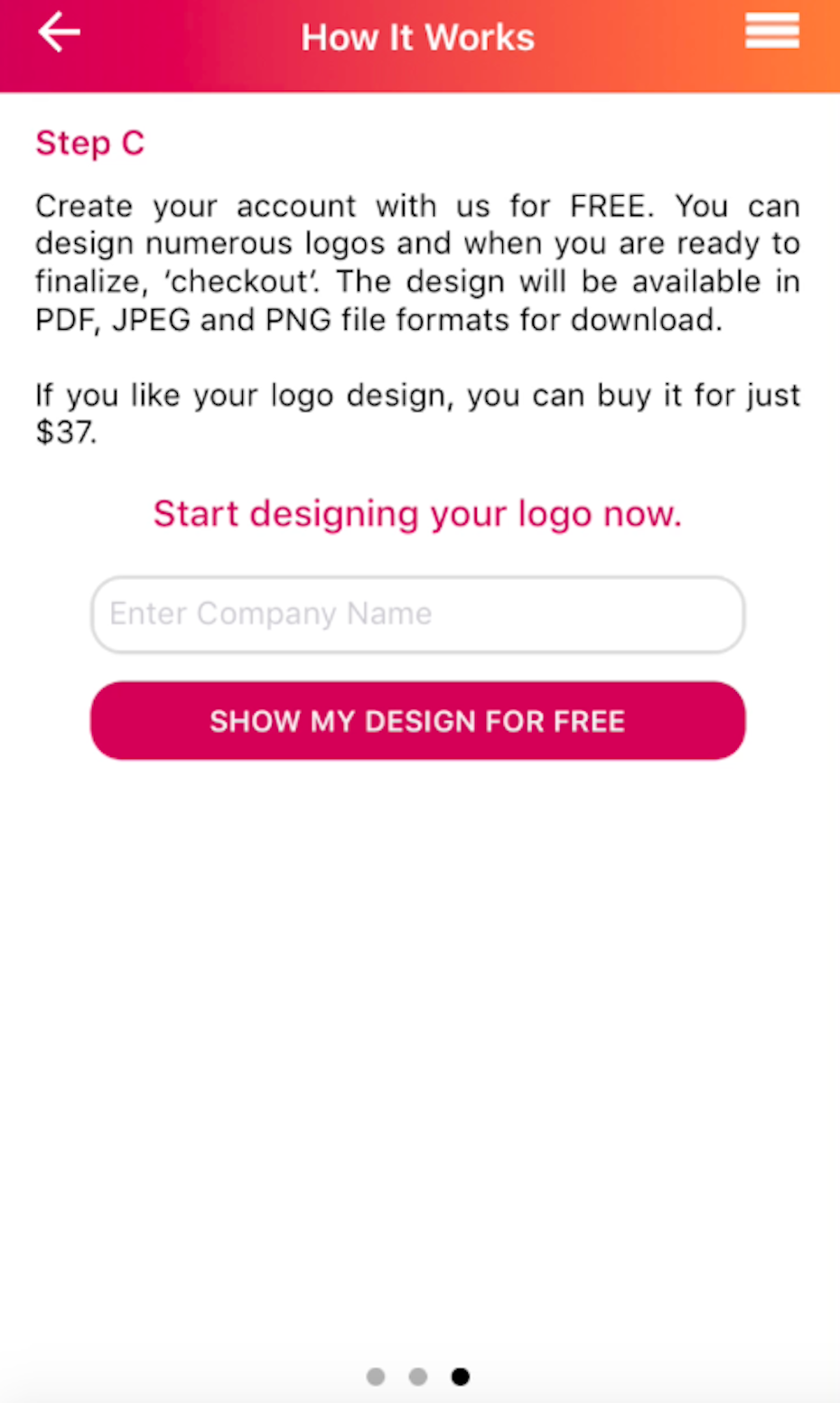Go back using the arrow icon
Screen dimensions: 840x1403
(60, 33)
